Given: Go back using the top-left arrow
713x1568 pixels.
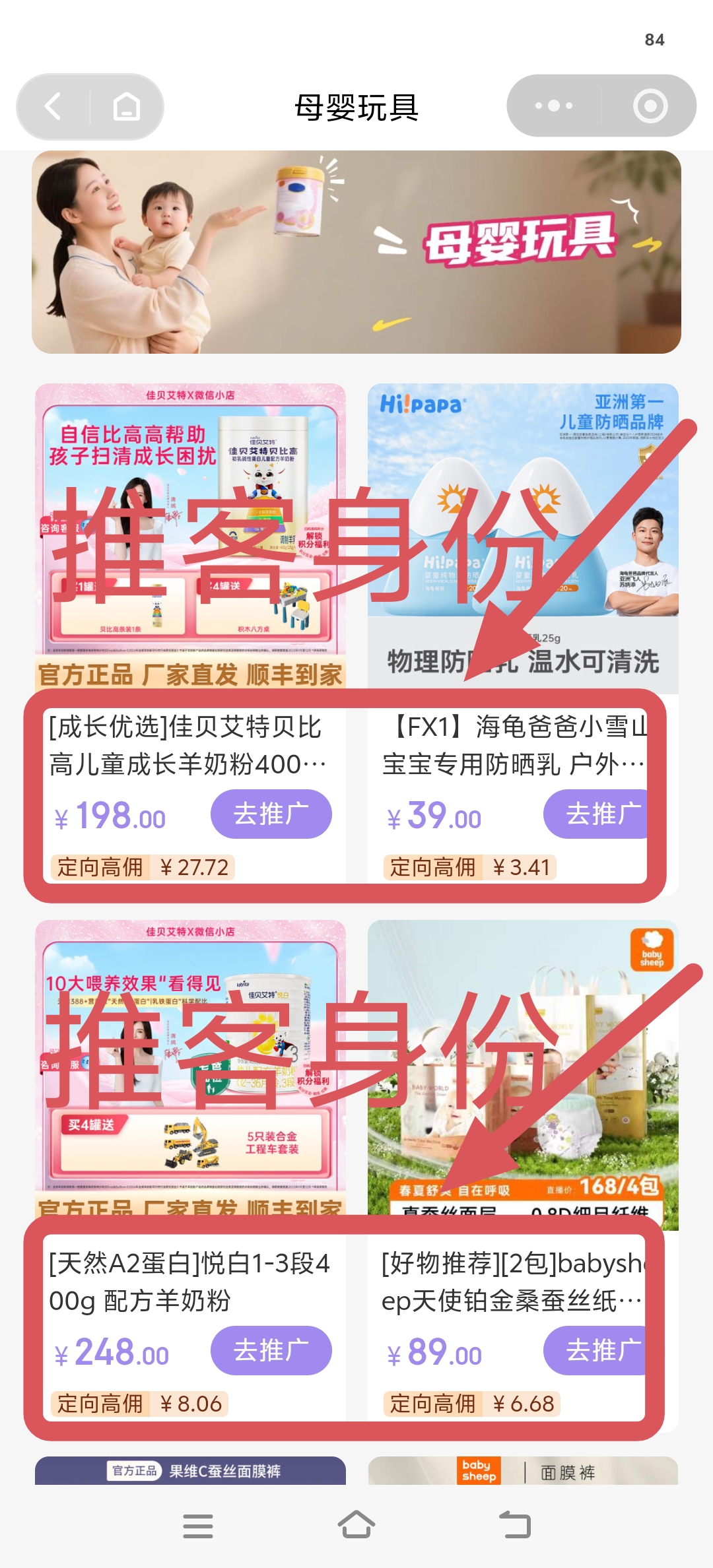Looking at the screenshot, I should tap(54, 106).
